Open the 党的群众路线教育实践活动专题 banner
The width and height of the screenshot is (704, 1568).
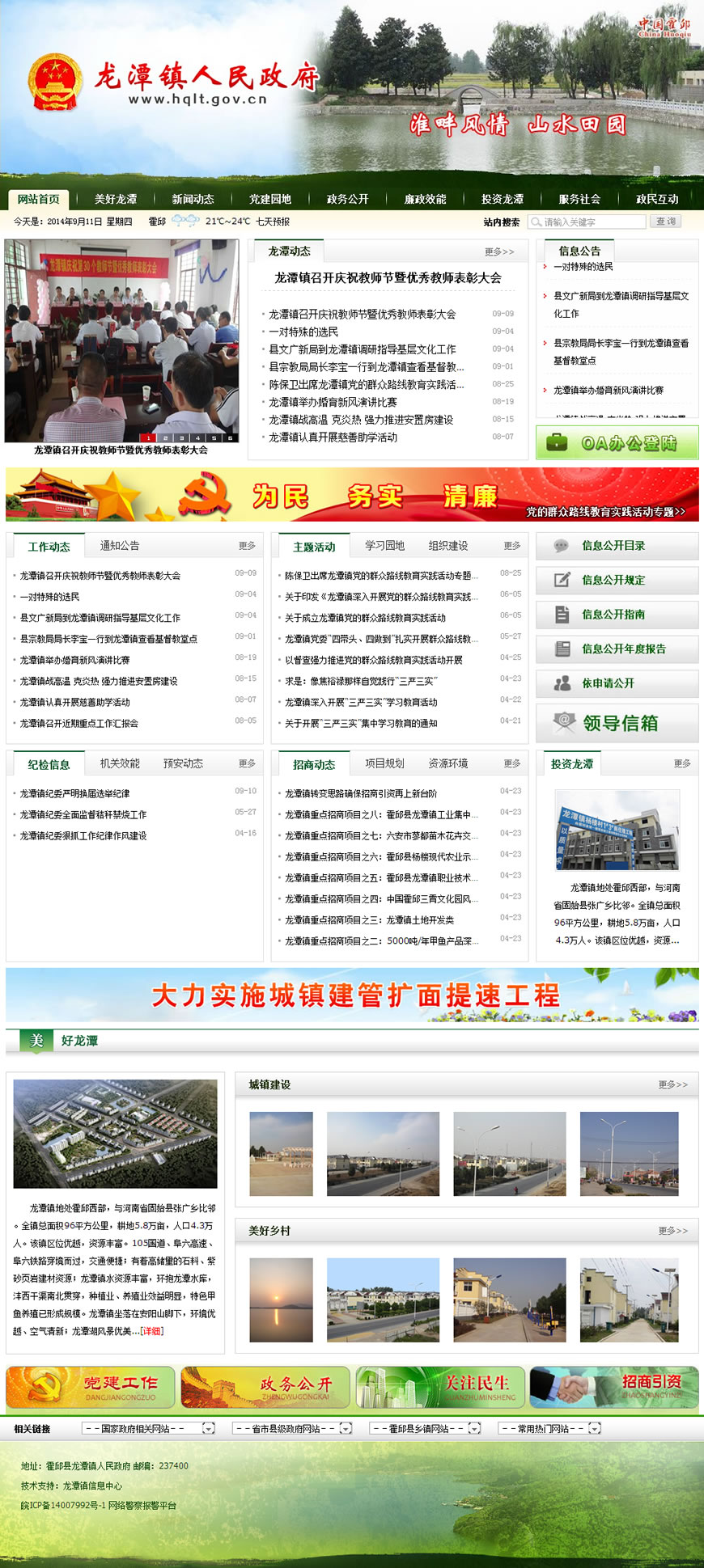click(x=604, y=512)
